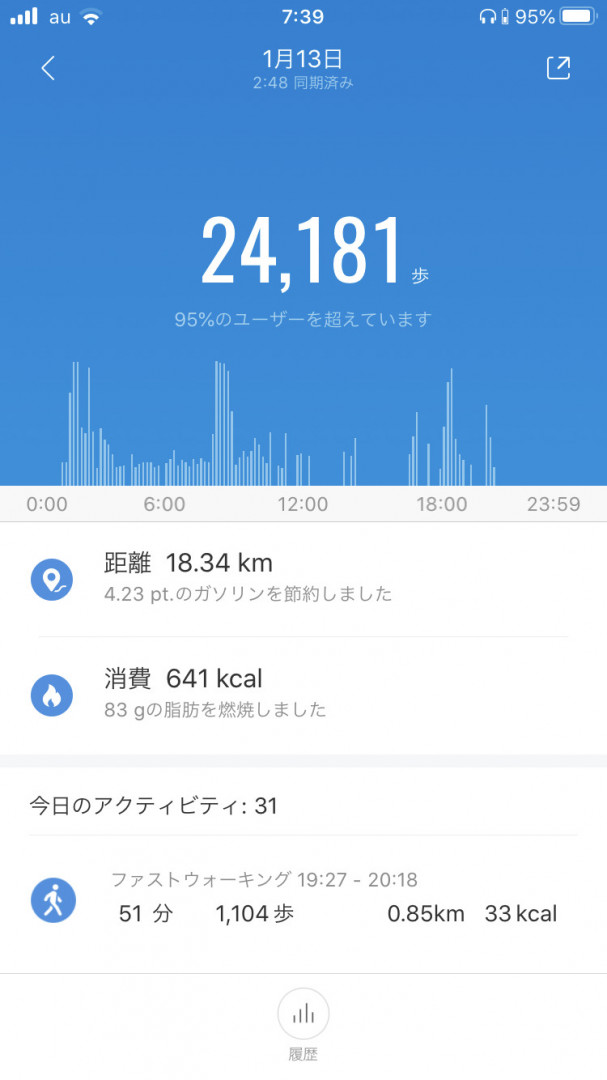Share the January 13 step summary
Screen dimensions: 607x1080
(x=558, y=68)
